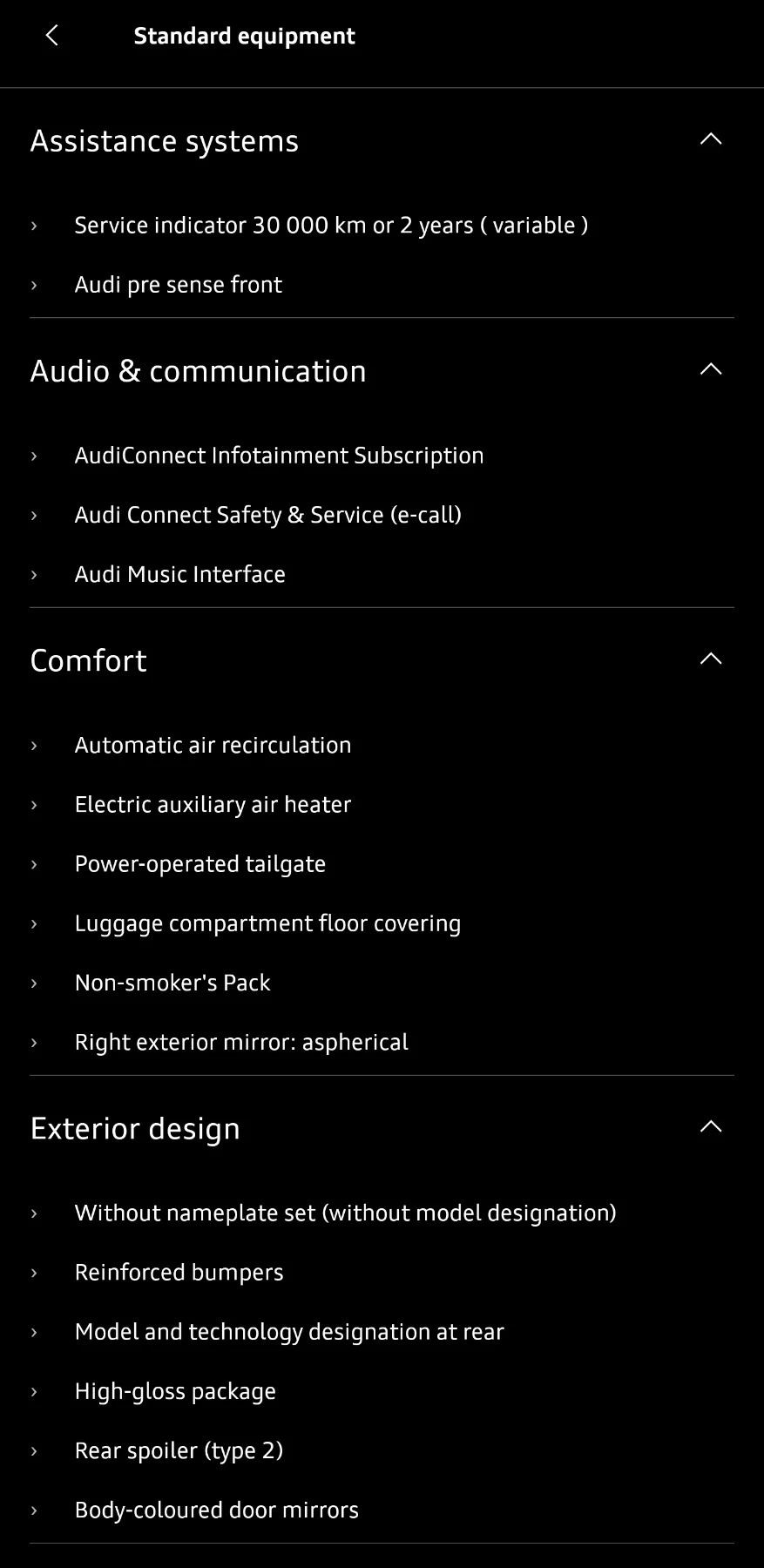The image size is (764, 1568).
Task: Open Service indicator 30 000 km entry
Action: tap(331, 225)
